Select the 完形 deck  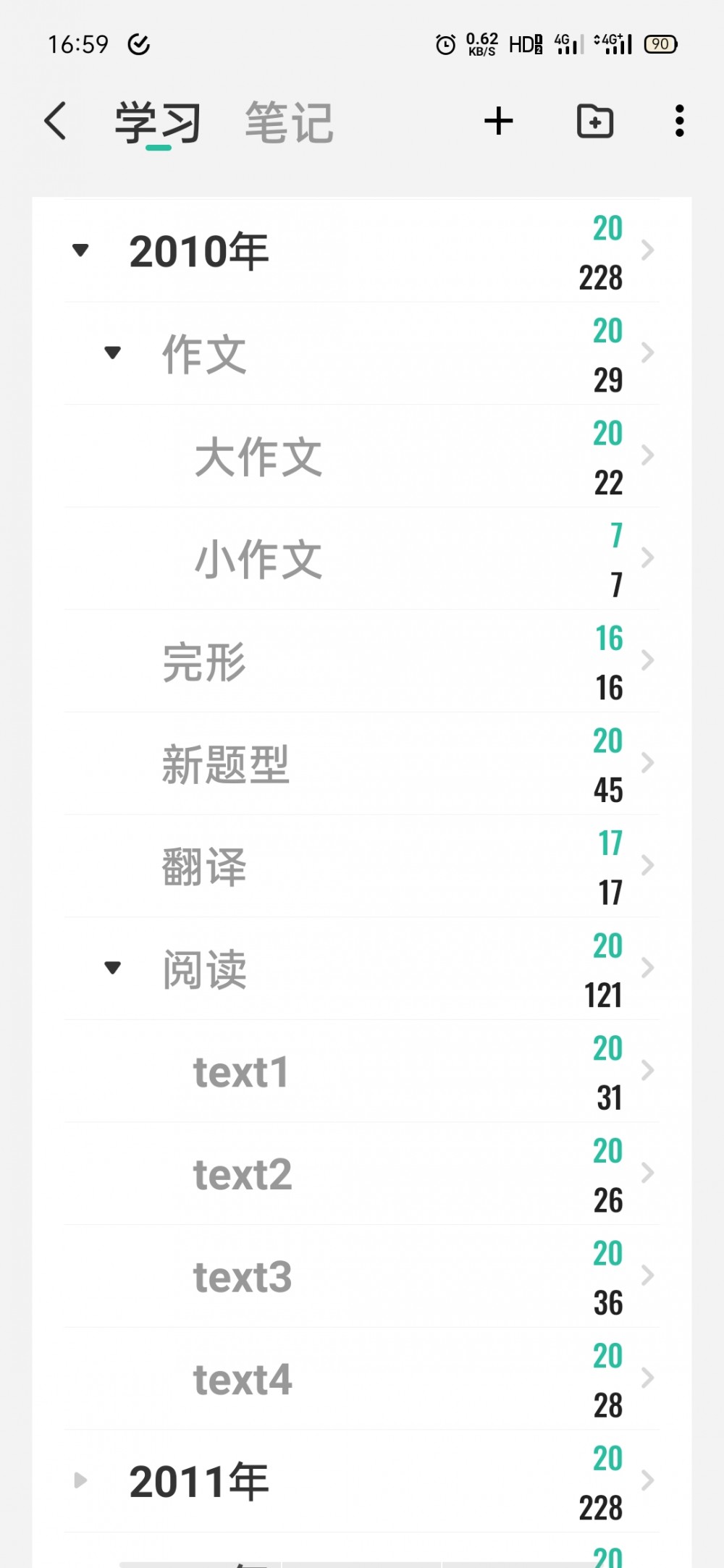(x=362, y=662)
